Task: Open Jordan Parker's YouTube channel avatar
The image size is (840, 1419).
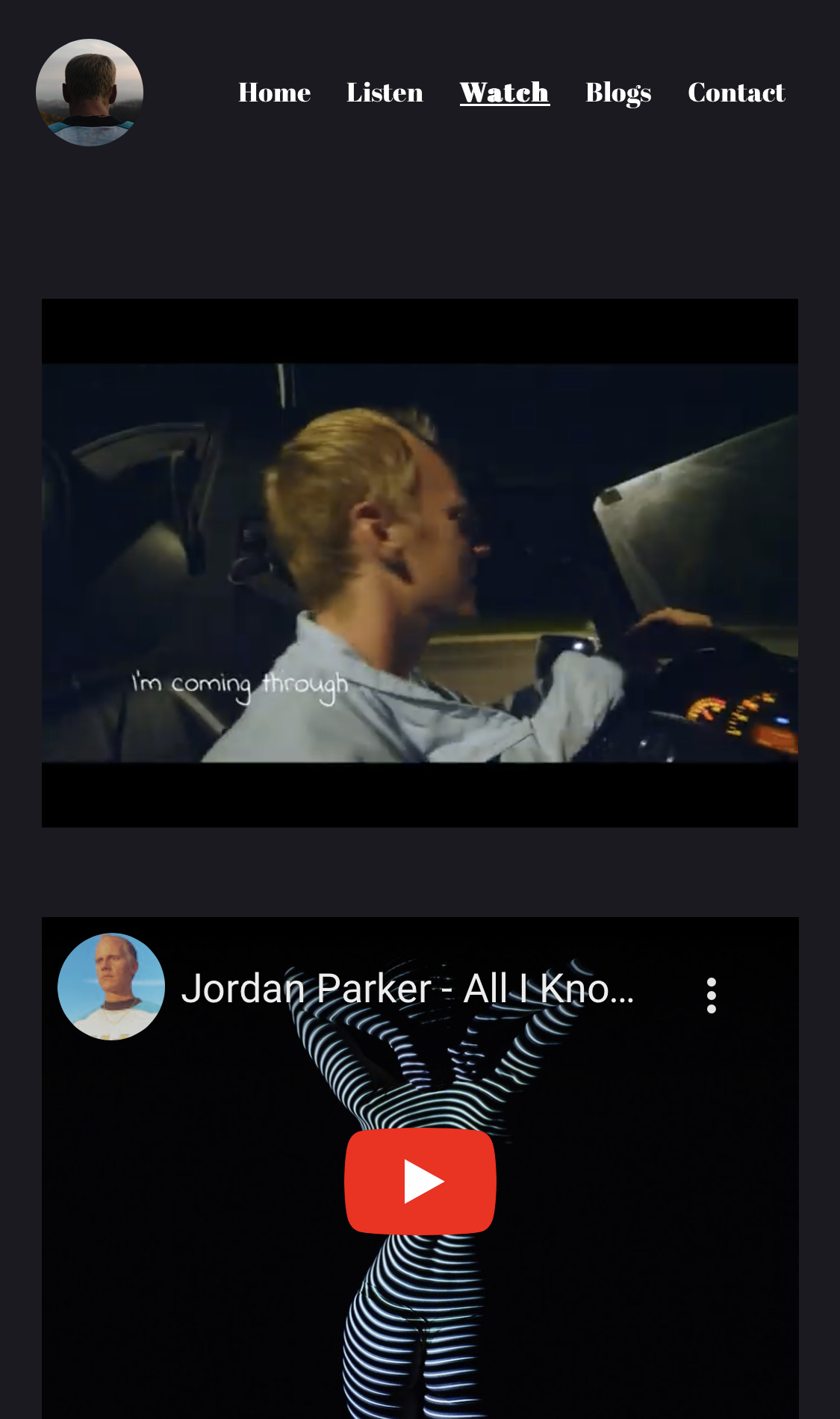Action: (111, 987)
